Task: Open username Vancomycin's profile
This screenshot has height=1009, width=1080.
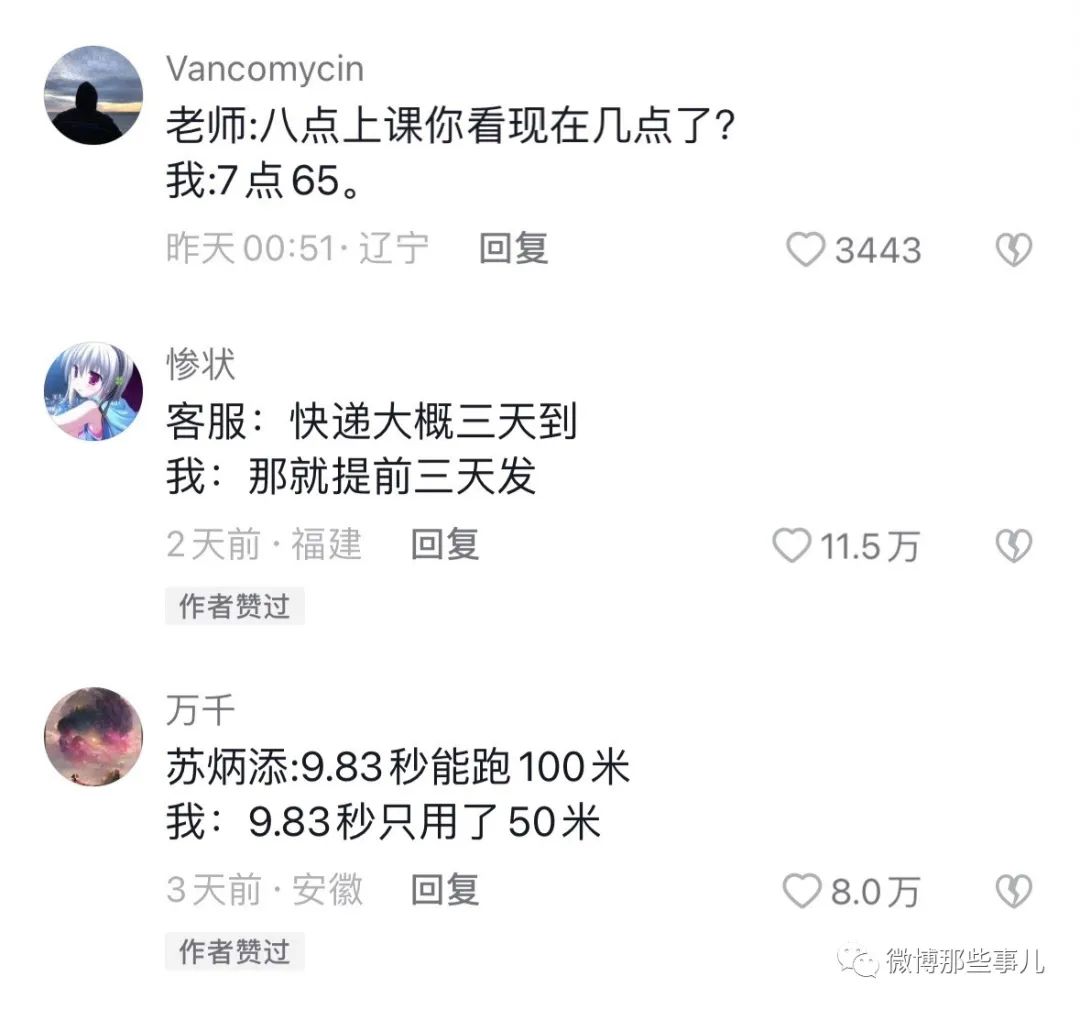Action: click(x=264, y=69)
